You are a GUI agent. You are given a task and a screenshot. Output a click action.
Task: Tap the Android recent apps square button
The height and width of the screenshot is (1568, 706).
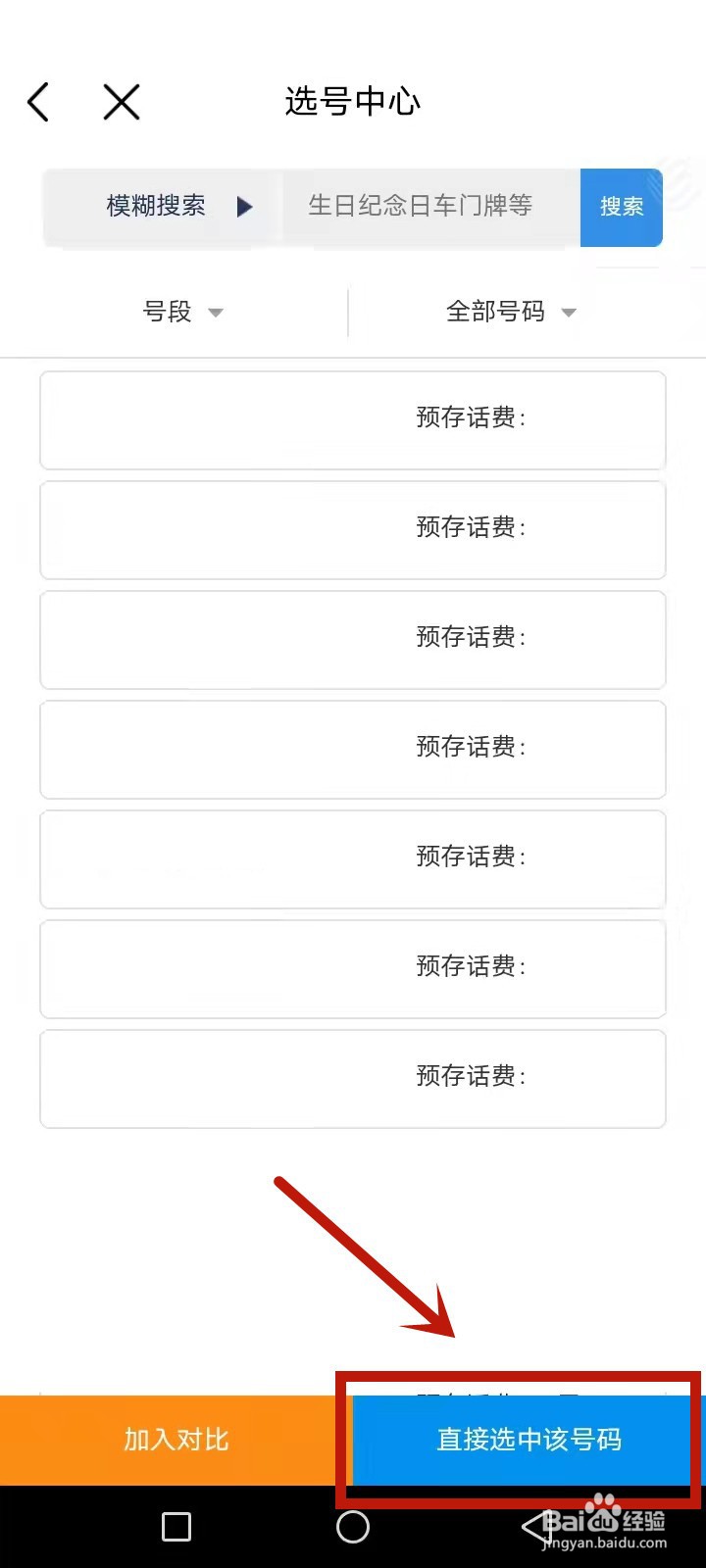coord(176,1526)
